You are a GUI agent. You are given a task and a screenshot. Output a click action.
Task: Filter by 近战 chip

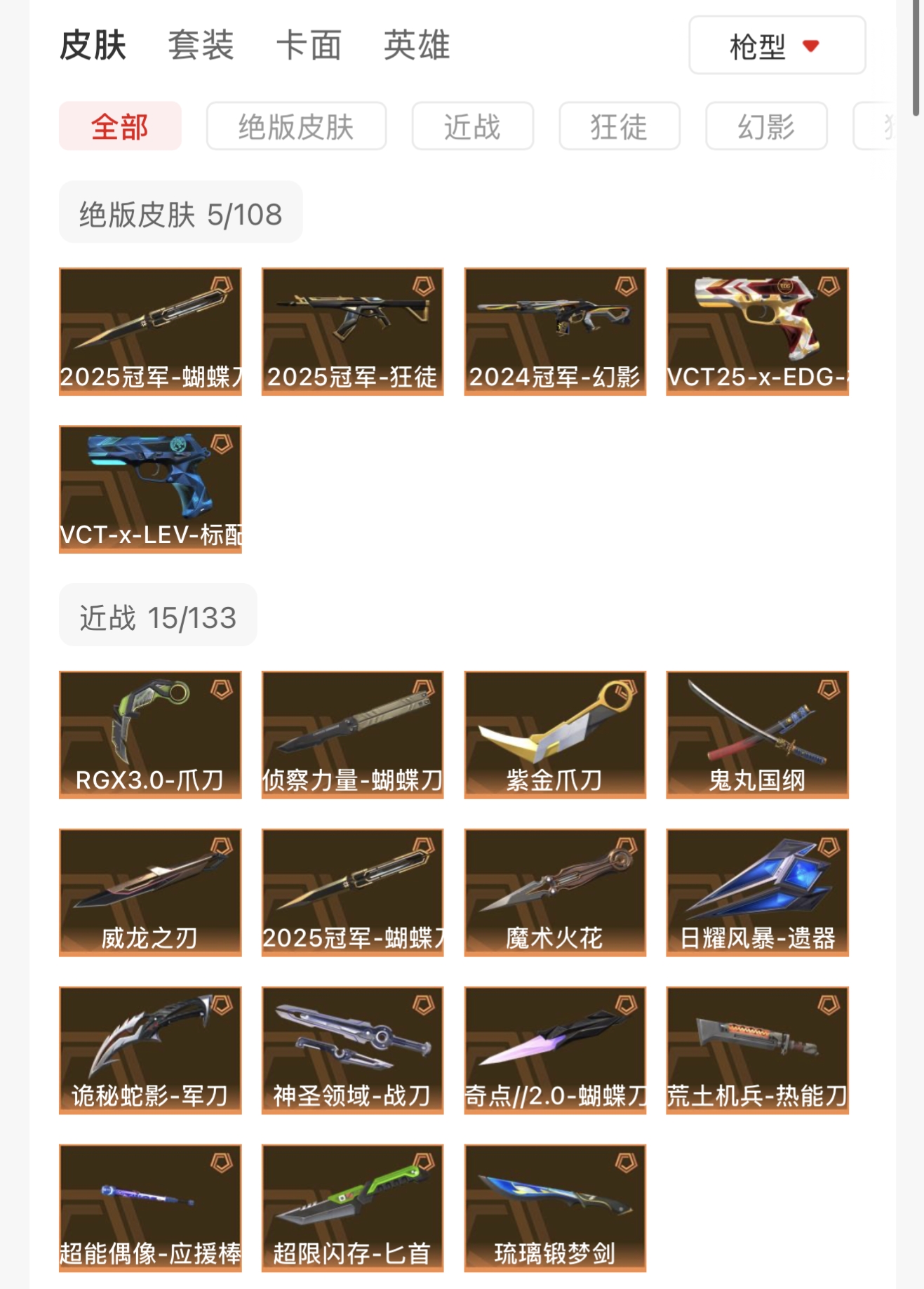tap(472, 127)
